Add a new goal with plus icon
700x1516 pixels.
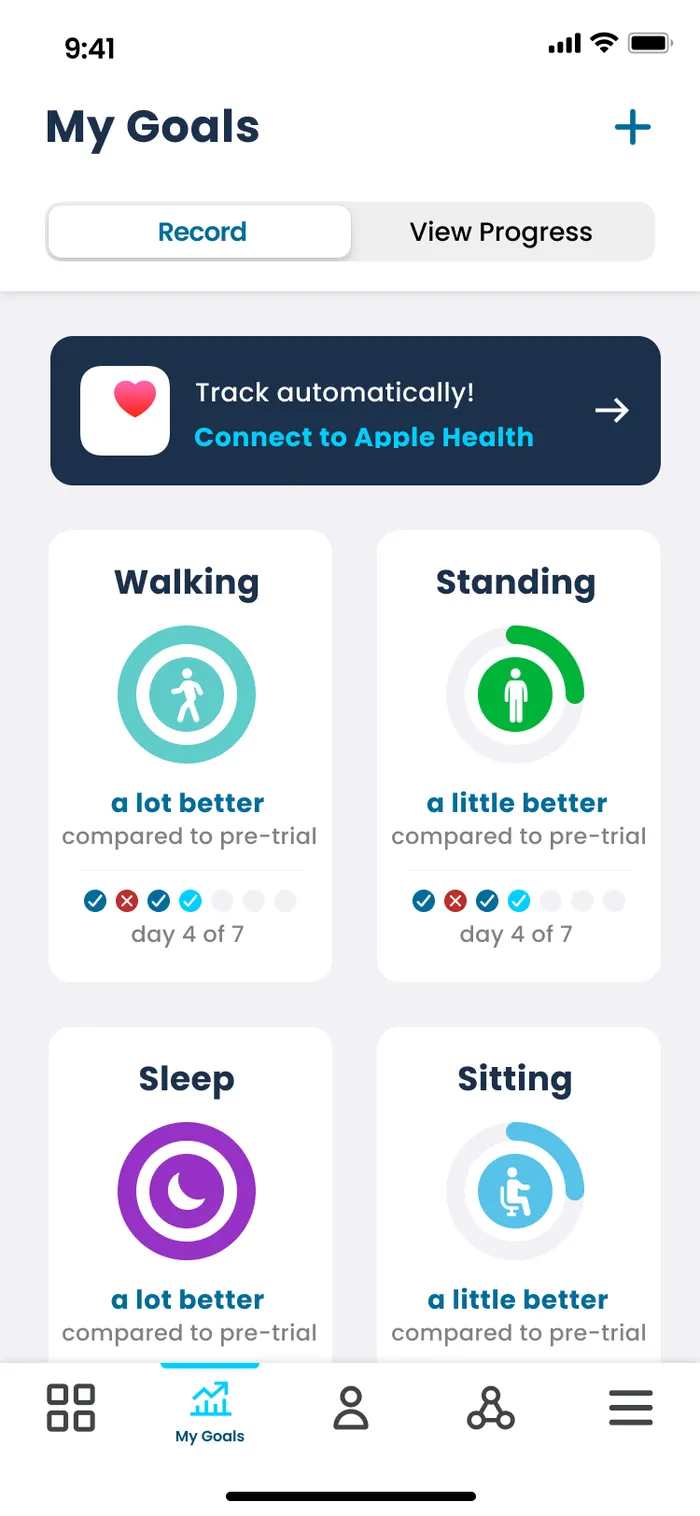632,128
